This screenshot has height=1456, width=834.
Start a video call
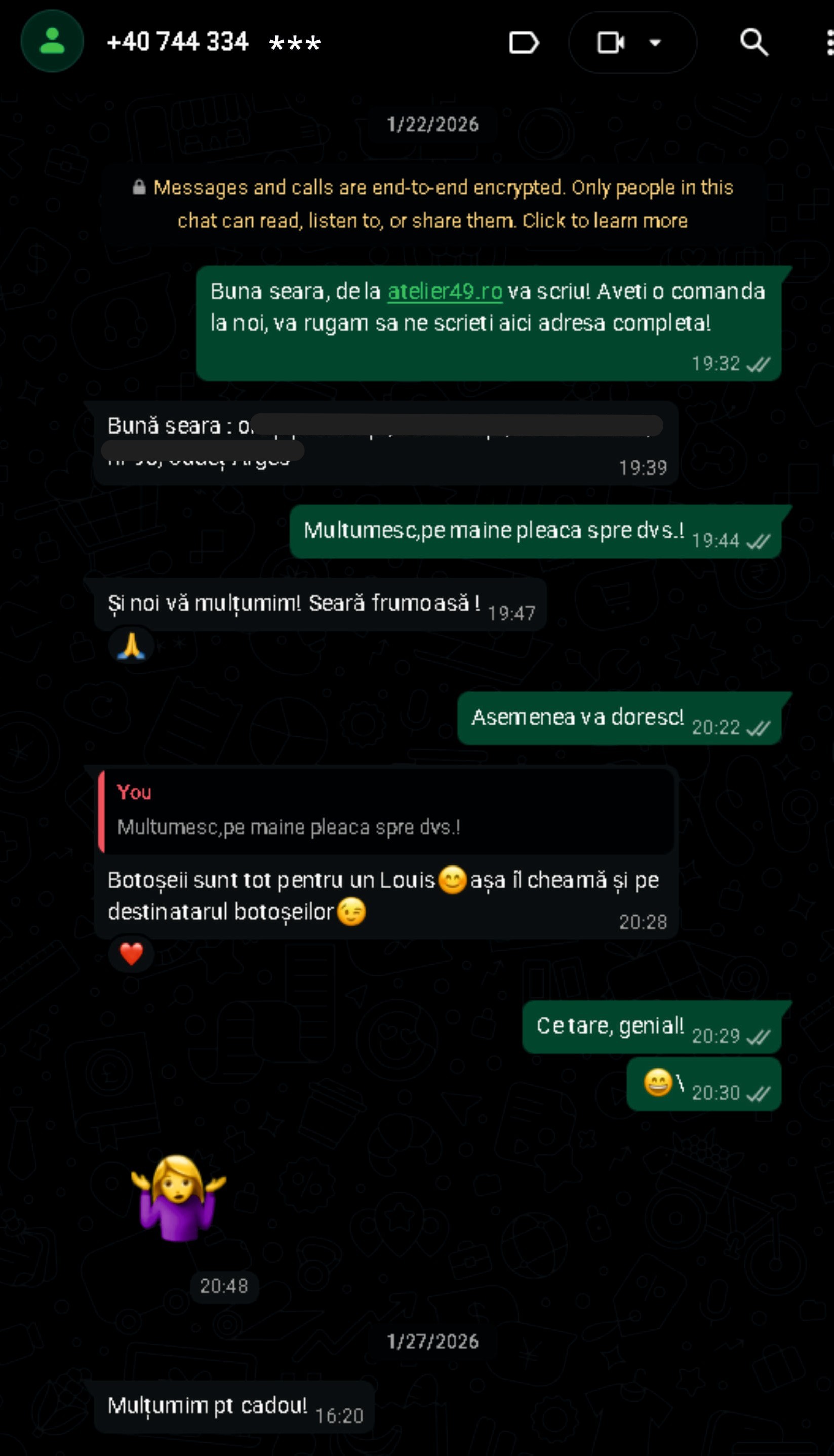pos(610,43)
